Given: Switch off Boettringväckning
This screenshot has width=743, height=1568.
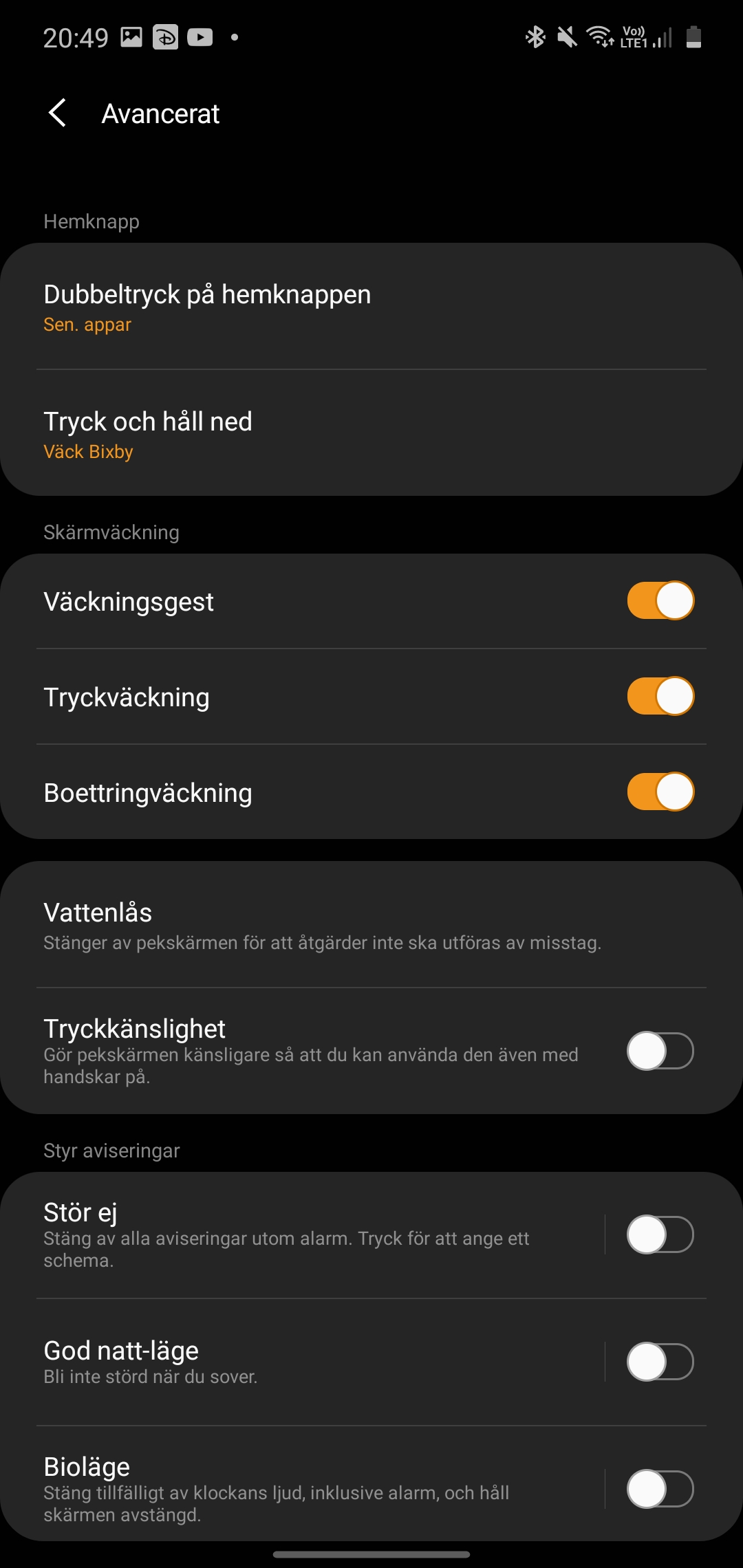Looking at the screenshot, I should tap(660, 792).
